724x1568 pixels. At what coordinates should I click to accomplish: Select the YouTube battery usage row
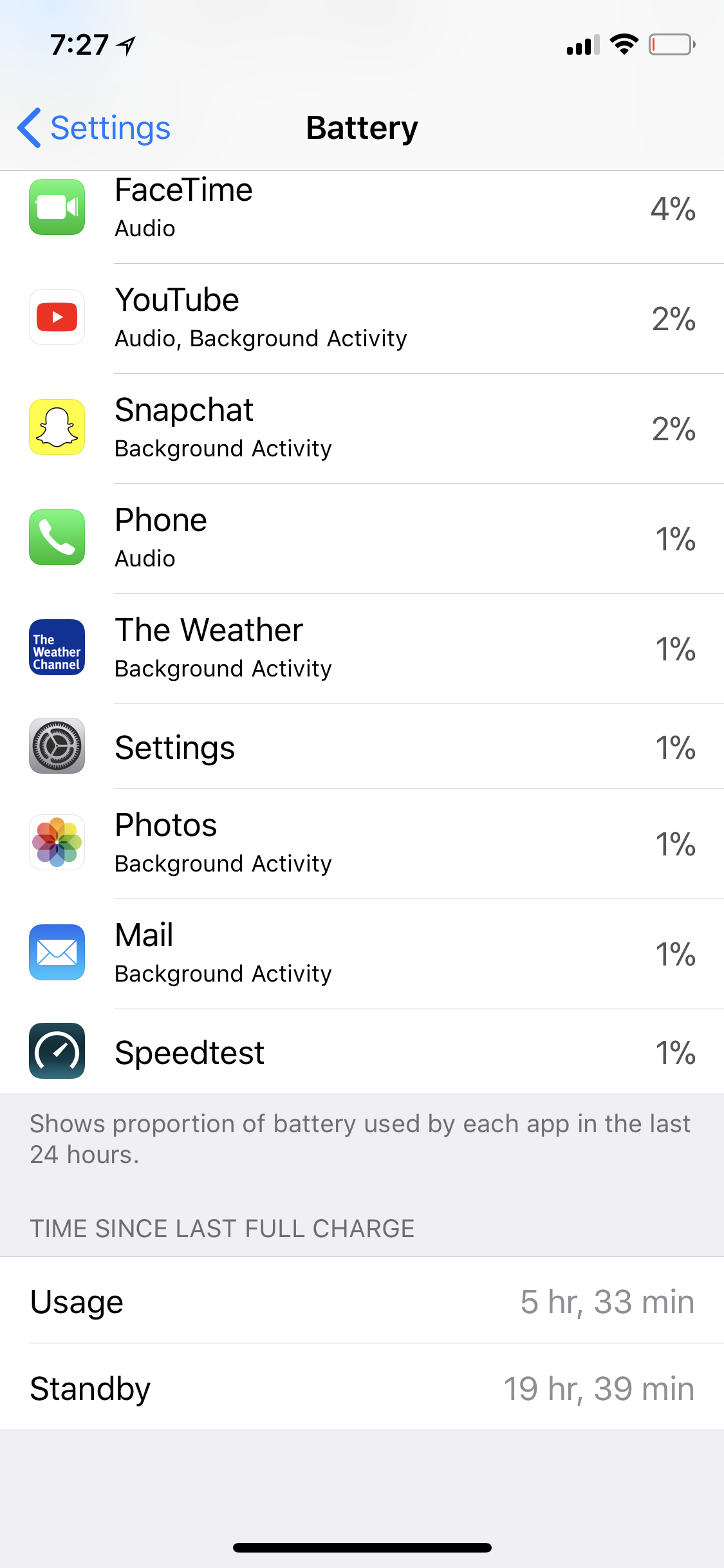362,319
